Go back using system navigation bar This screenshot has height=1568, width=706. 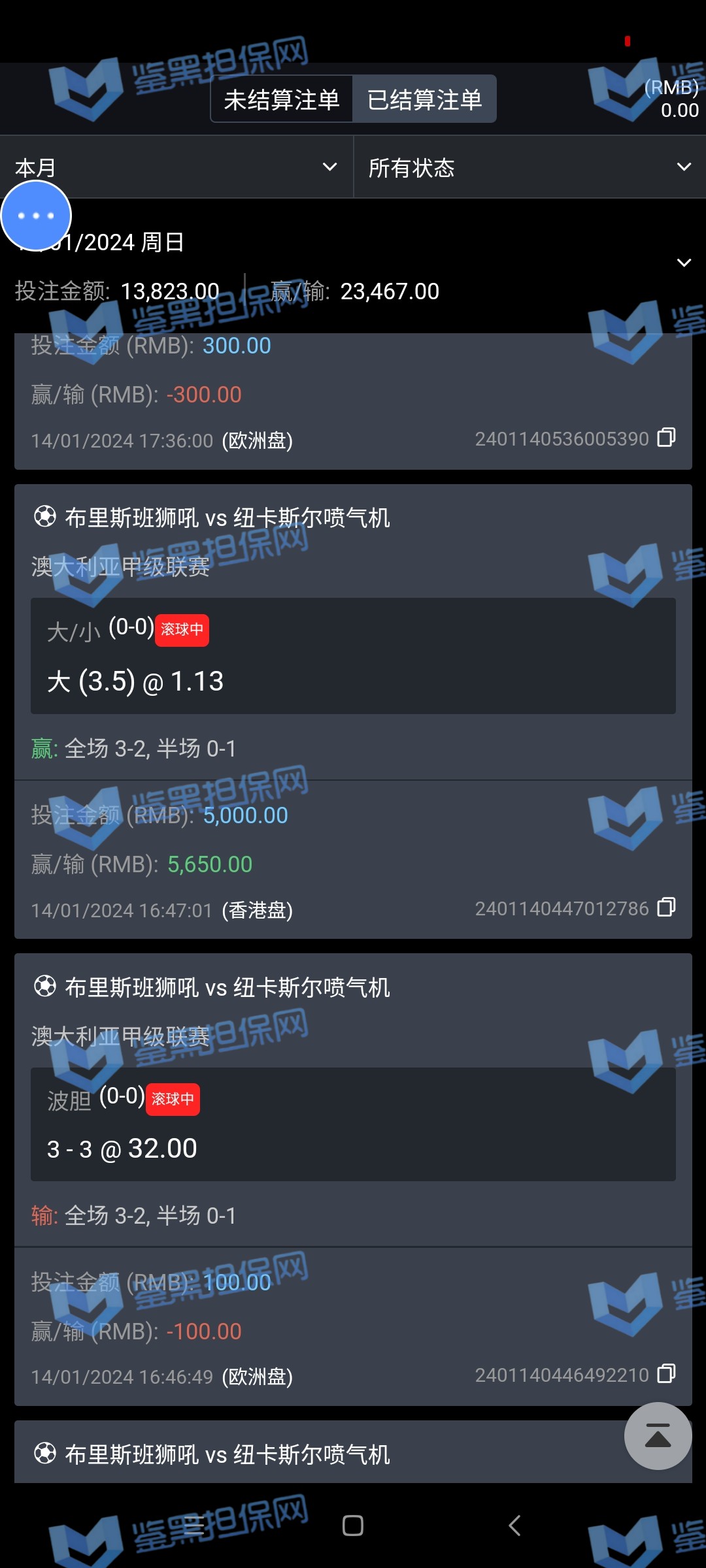pos(515,1526)
